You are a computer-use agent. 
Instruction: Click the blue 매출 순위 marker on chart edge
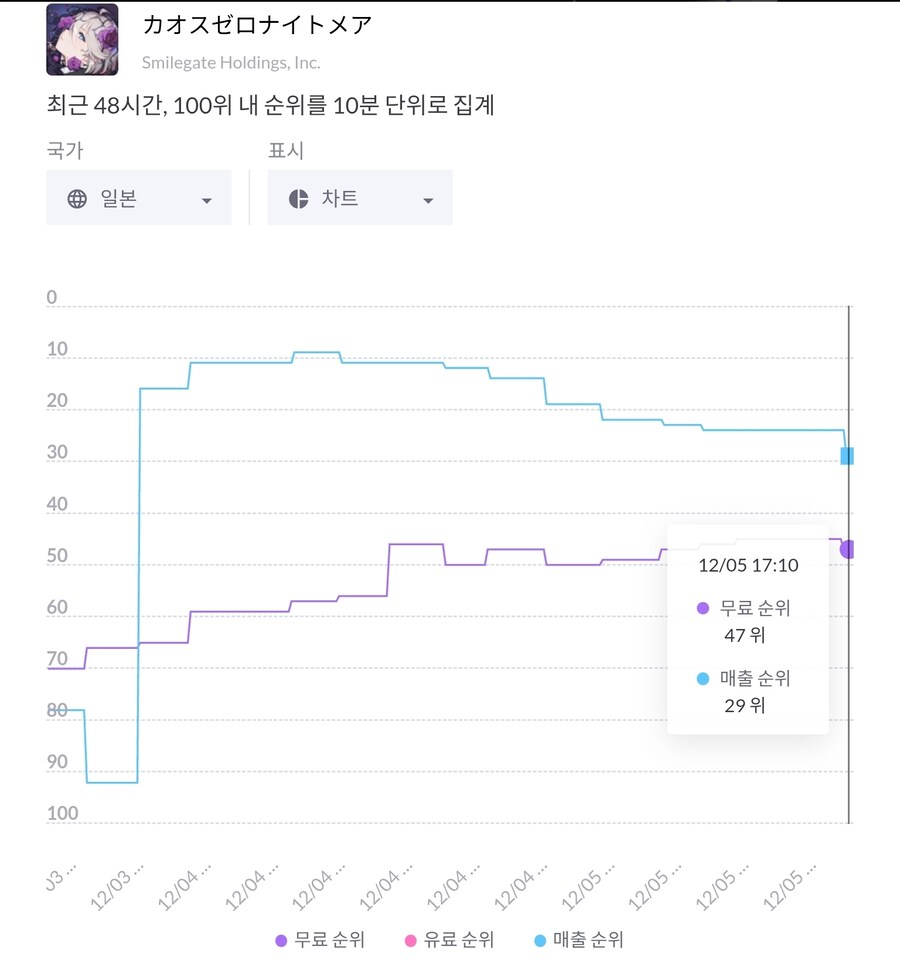[x=846, y=456]
